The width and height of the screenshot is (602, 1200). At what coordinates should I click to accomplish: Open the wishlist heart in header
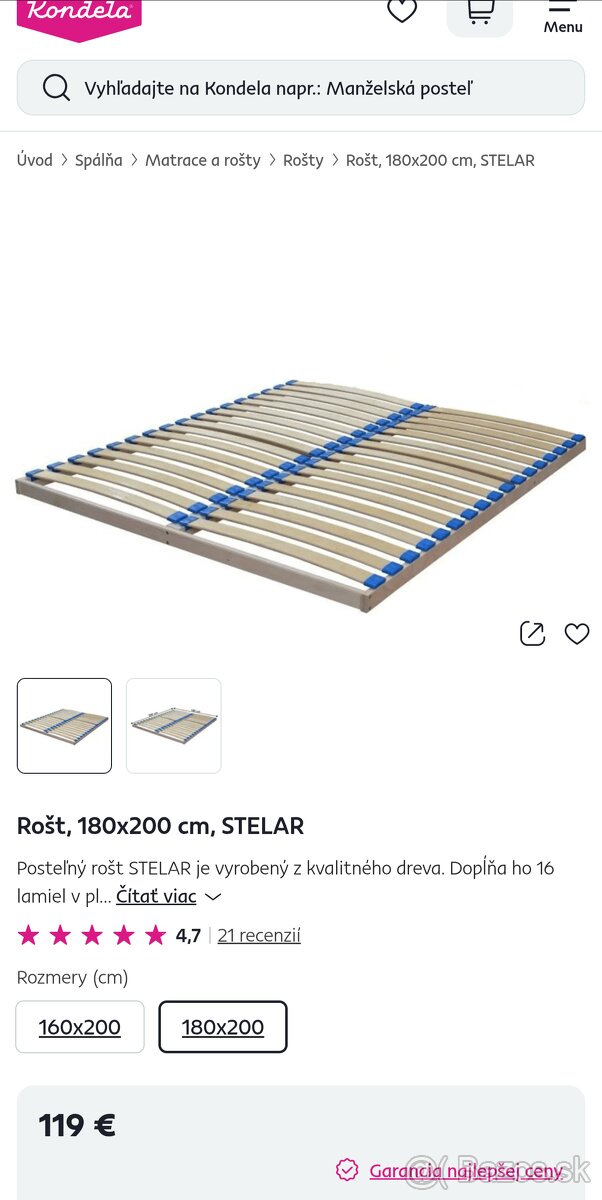pyautogui.click(x=402, y=12)
